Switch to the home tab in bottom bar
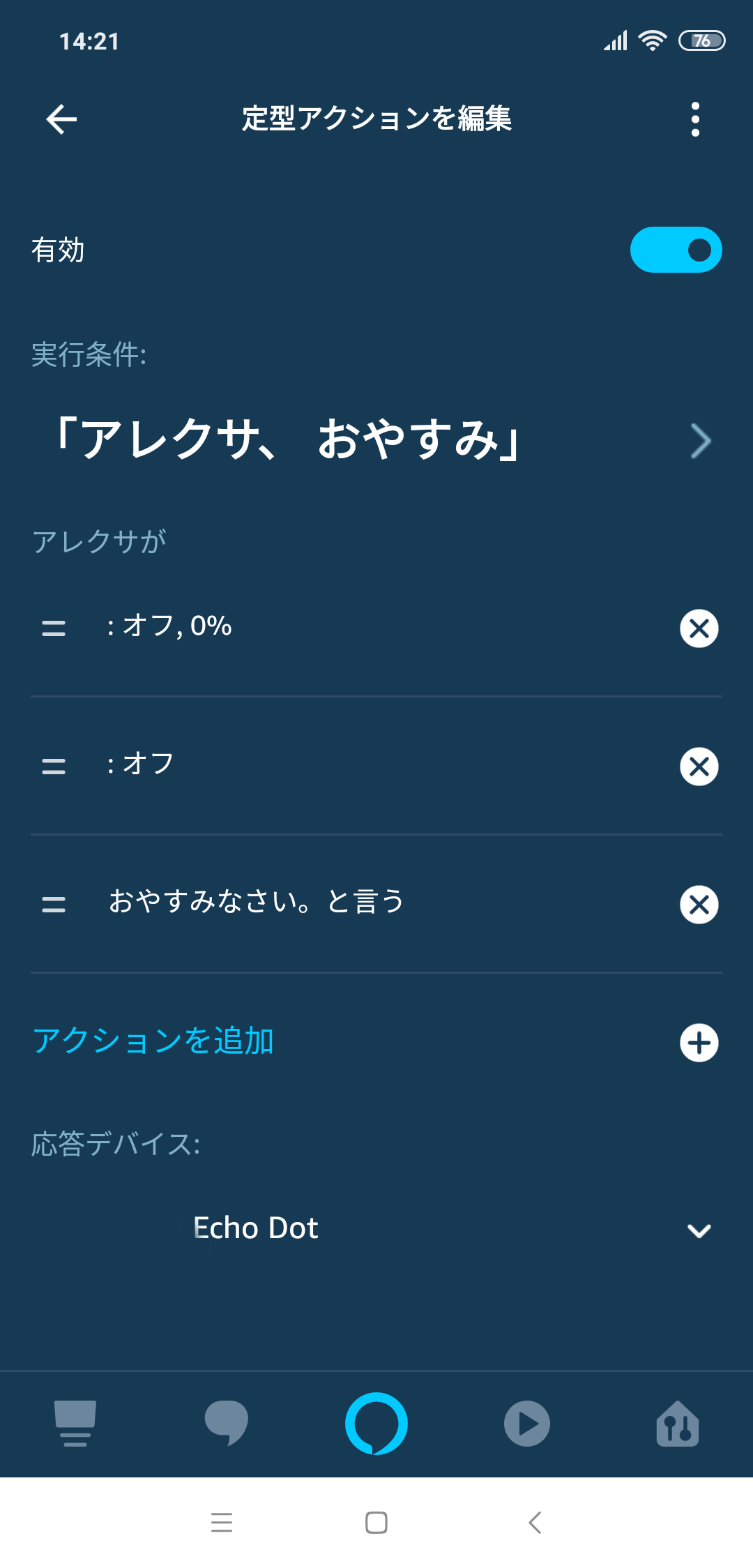The width and height of the screenshot is (753, 1568). [75, 1424]
